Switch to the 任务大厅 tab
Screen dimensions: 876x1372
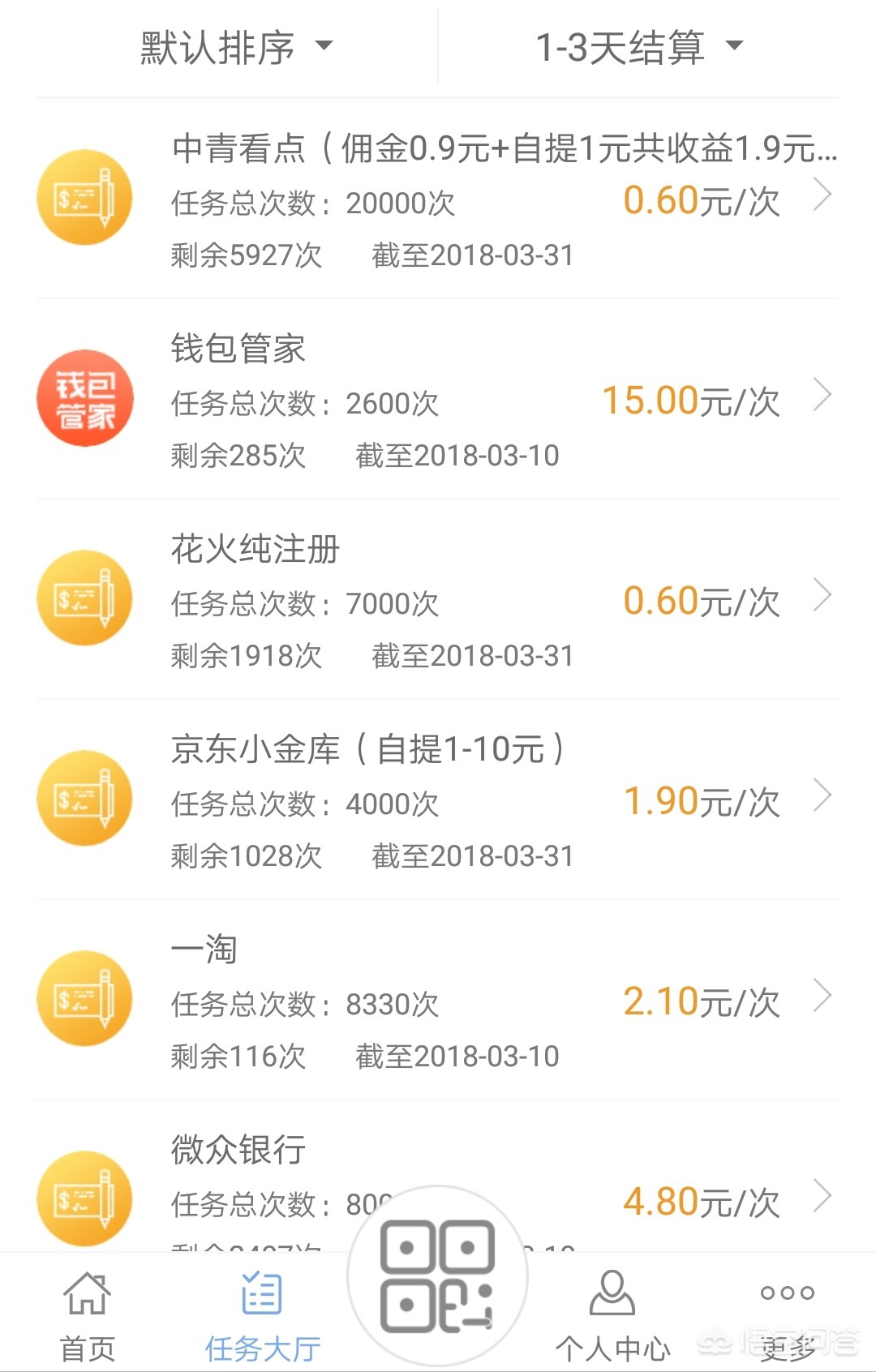[x=262, y=1315]
